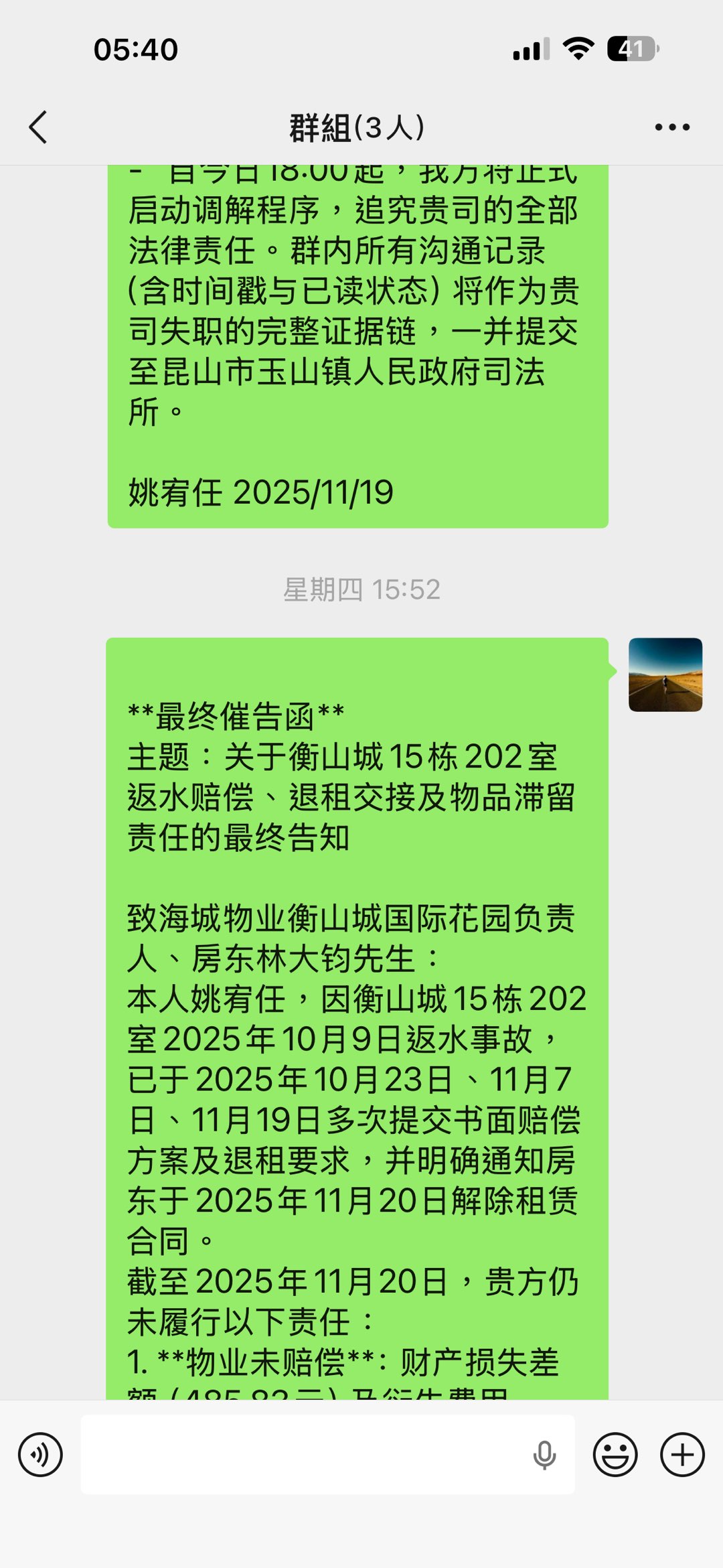Image resolution: width=723 pixels, height=1568 pixels.
Task: Open the group chat options menu
Action: (x=671, y=127)
